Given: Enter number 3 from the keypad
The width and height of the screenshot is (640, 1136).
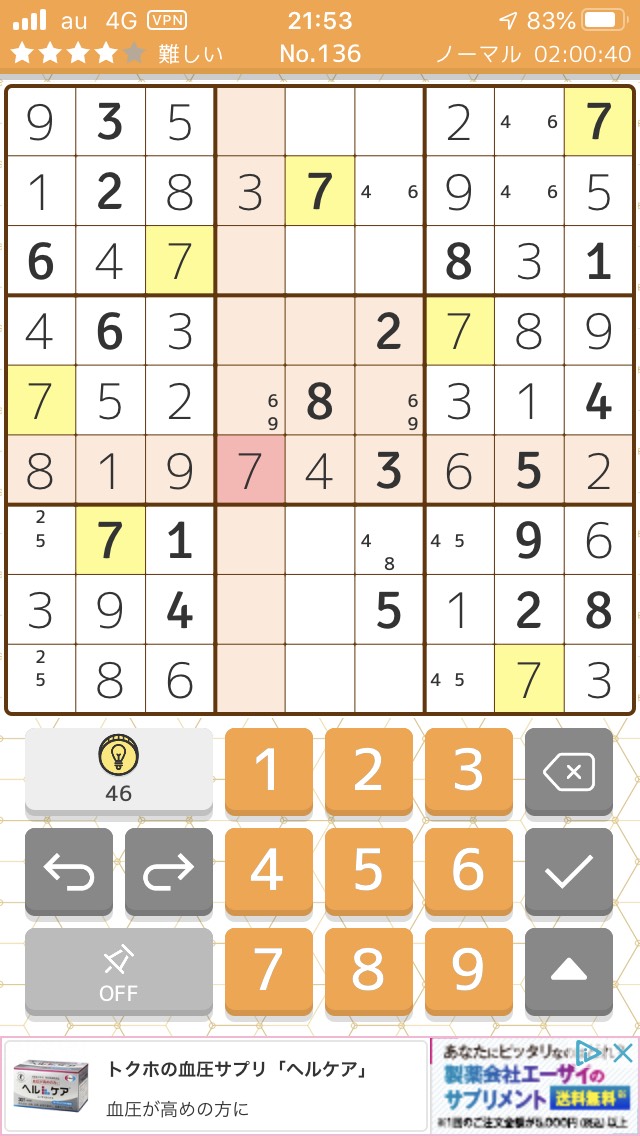Looking at the screenshot, I should pyautogui.click(x=469, y=771).
